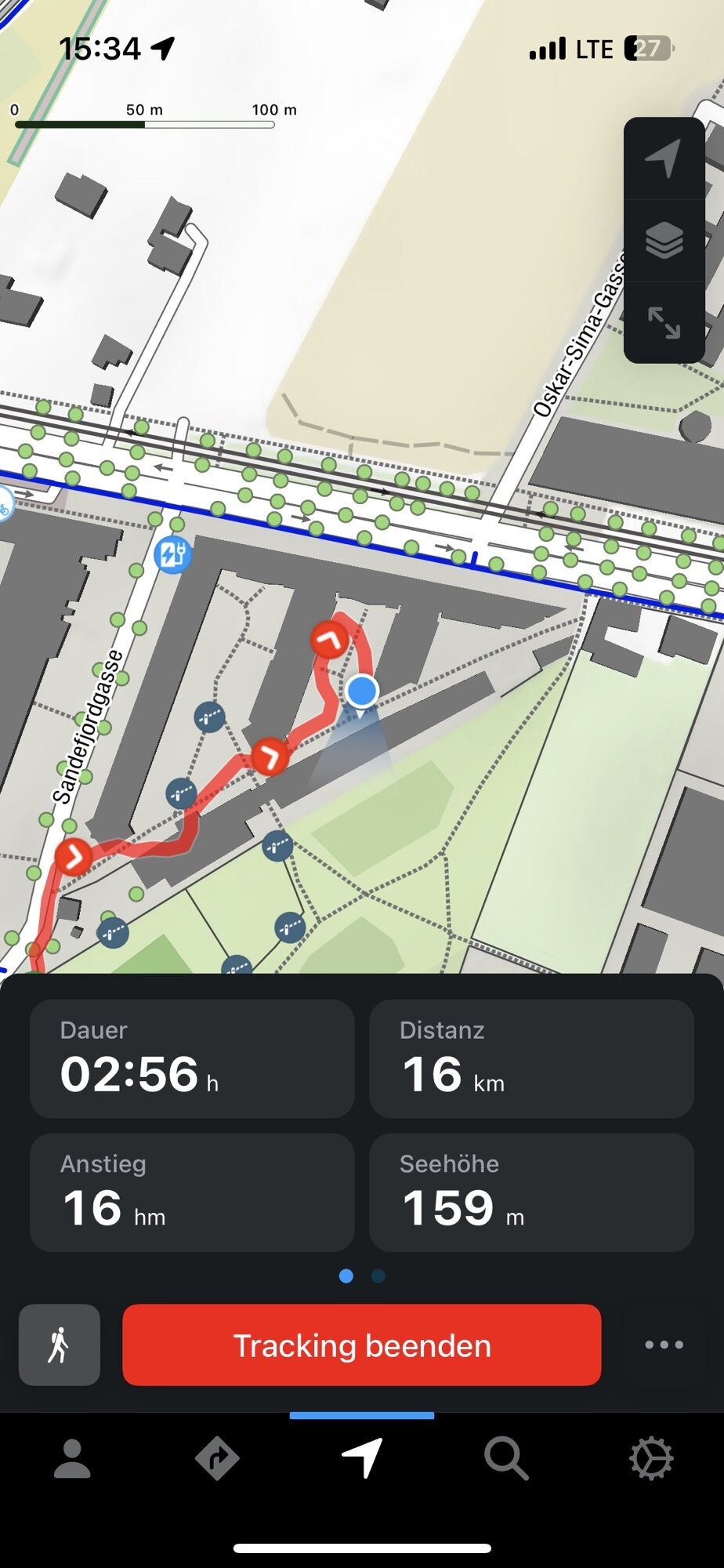Tap the EV charging station marker
This screenshot has width=724, height=1568.
tap(172, 554)
